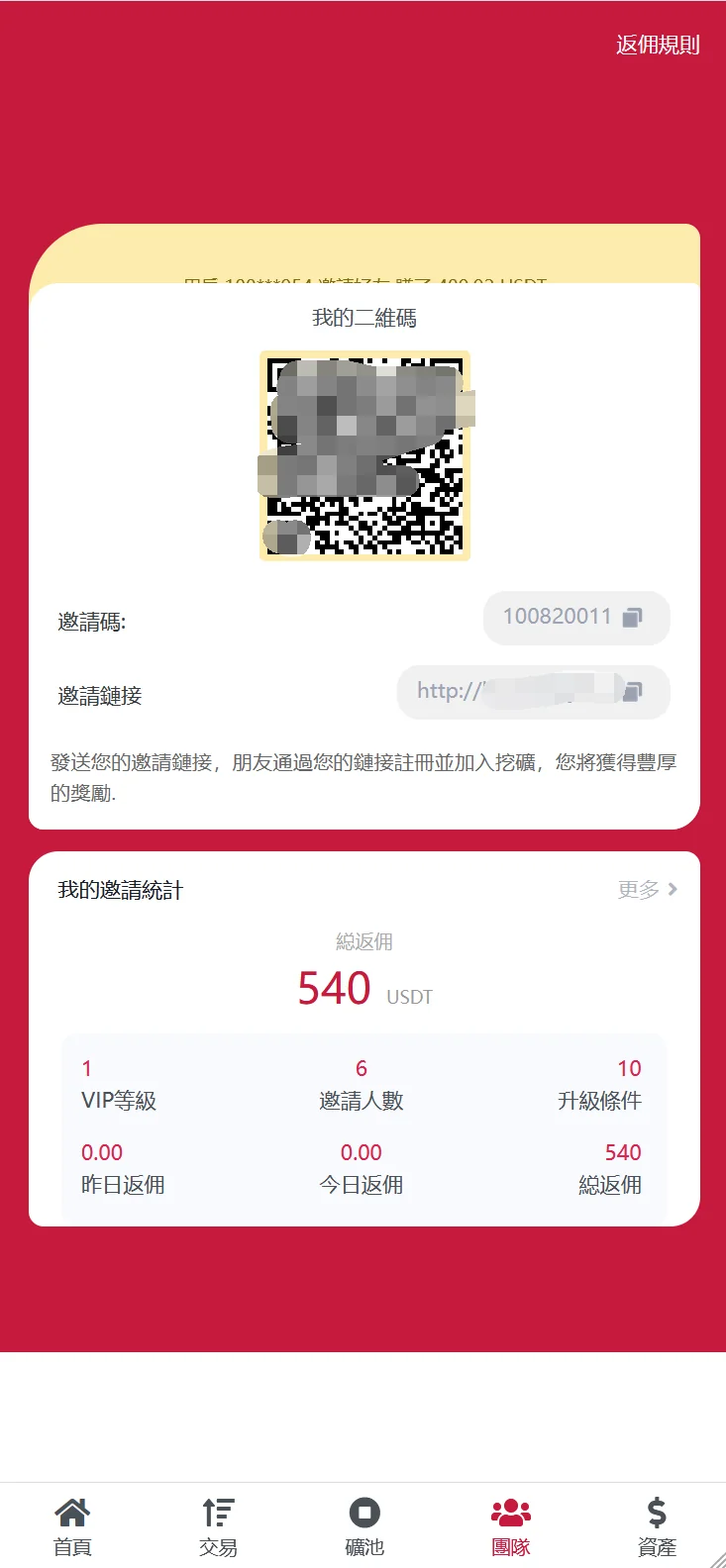Switch to the 資產 assets tab

coord(656,1526)
